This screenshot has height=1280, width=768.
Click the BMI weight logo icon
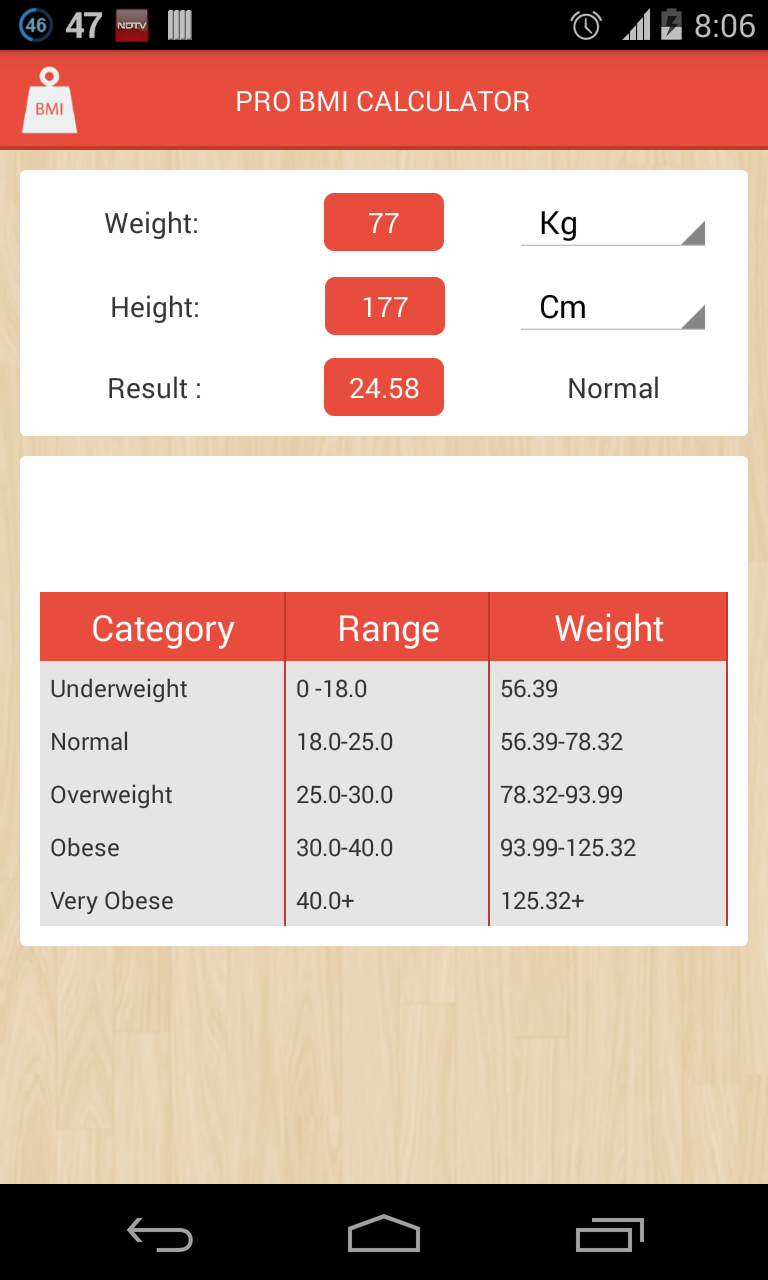pos(48,99)
